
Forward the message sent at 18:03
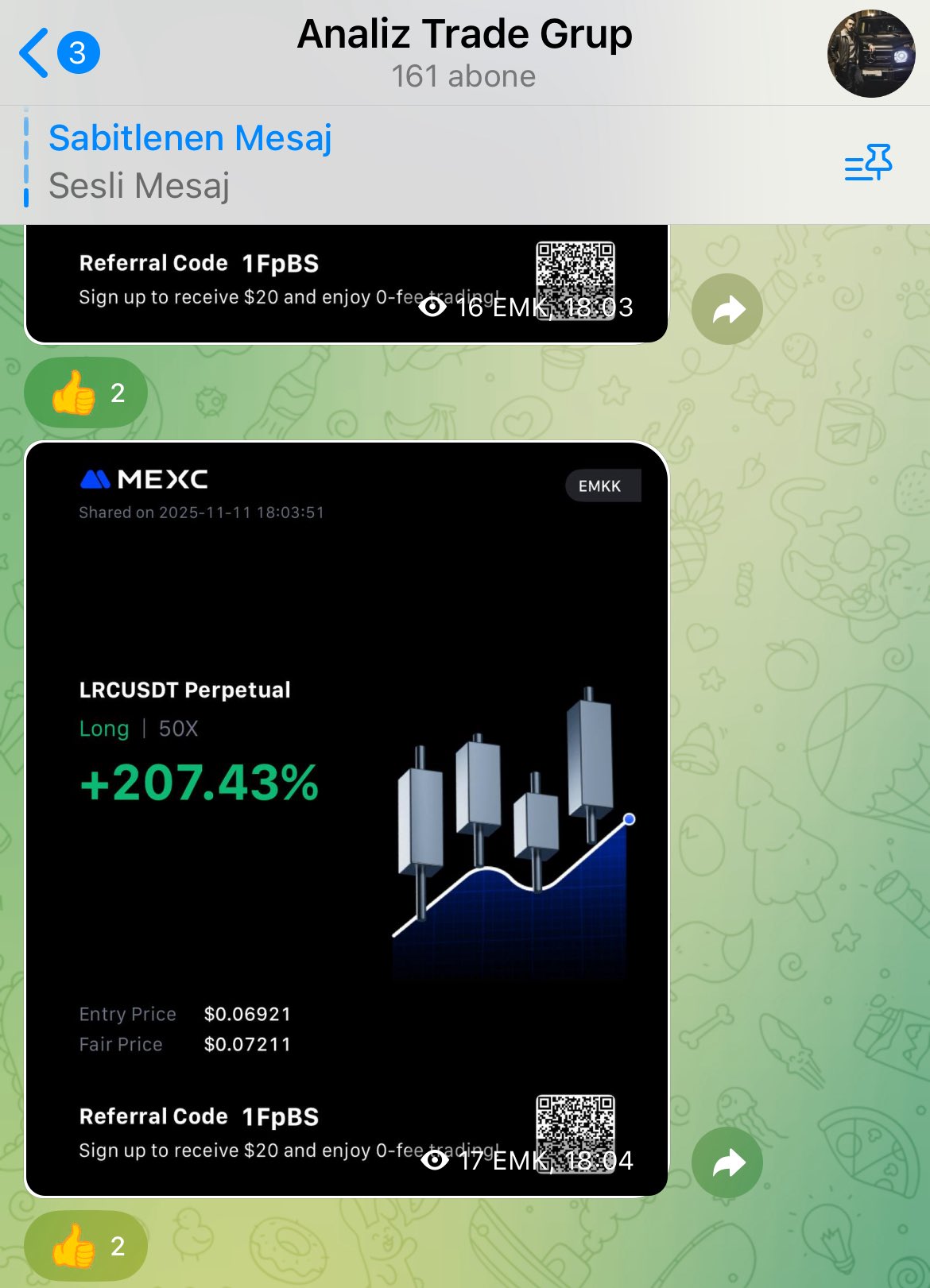(x=727, y=309)
